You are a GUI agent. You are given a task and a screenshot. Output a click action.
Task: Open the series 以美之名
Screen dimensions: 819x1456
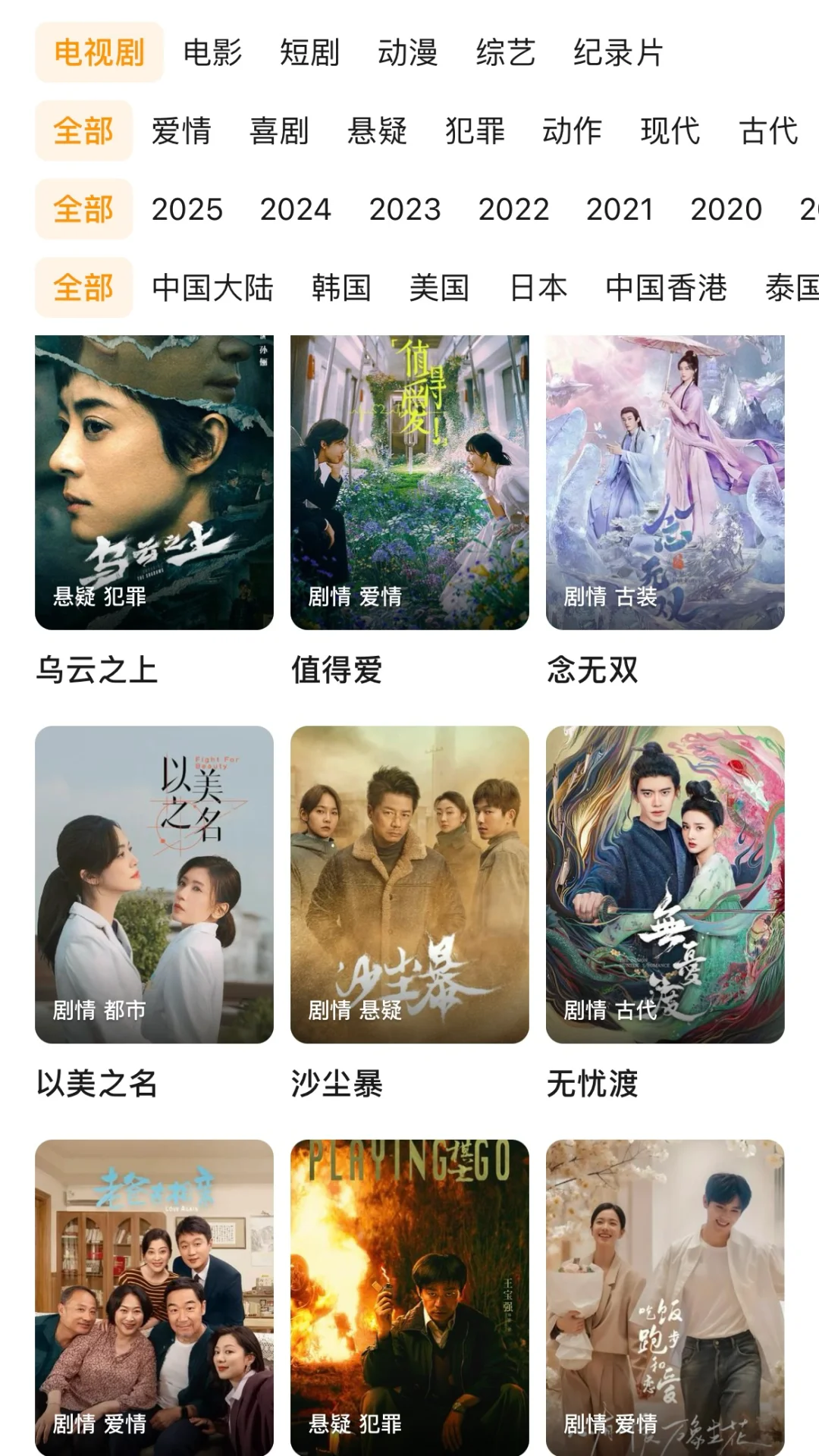(154, 884)
